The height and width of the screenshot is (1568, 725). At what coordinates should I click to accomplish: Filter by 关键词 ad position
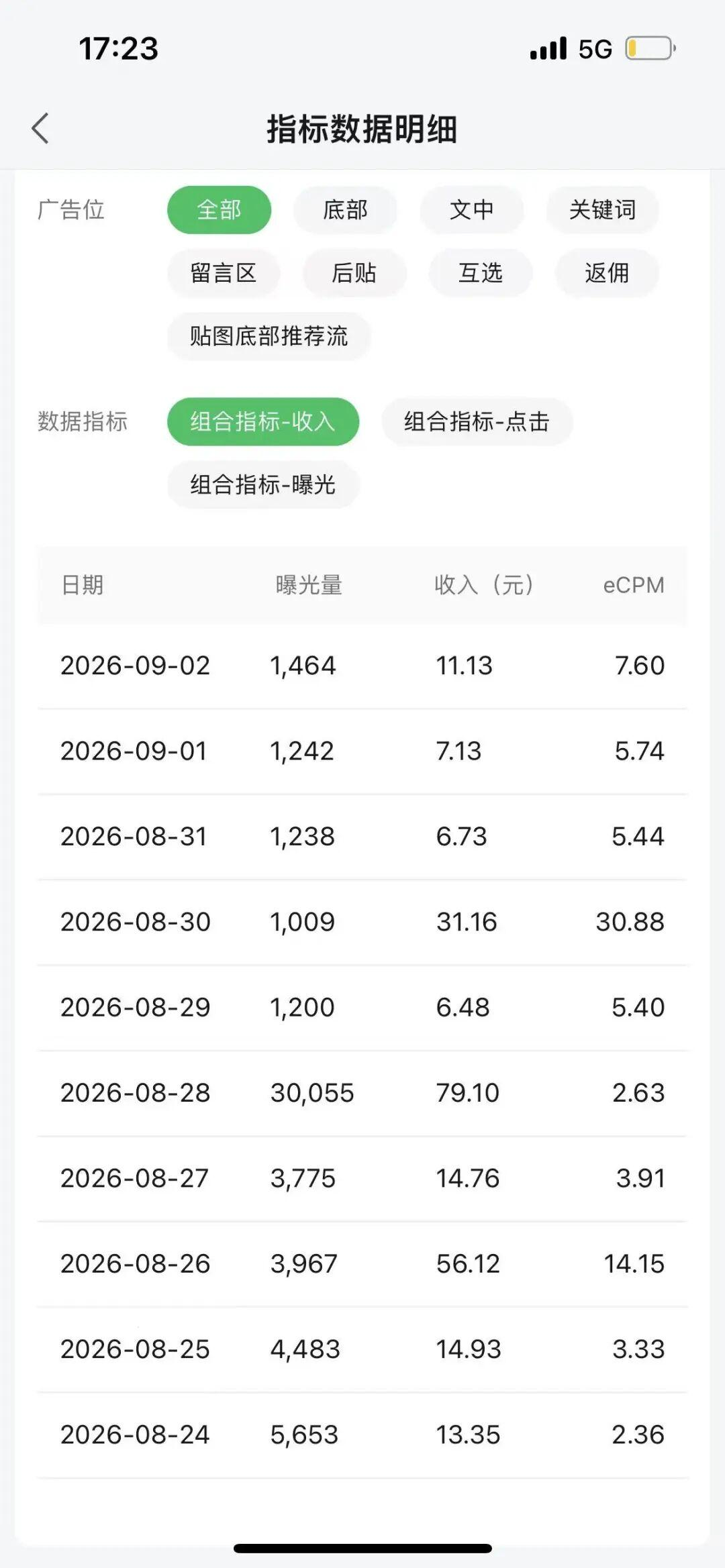(x=602, y=210)
